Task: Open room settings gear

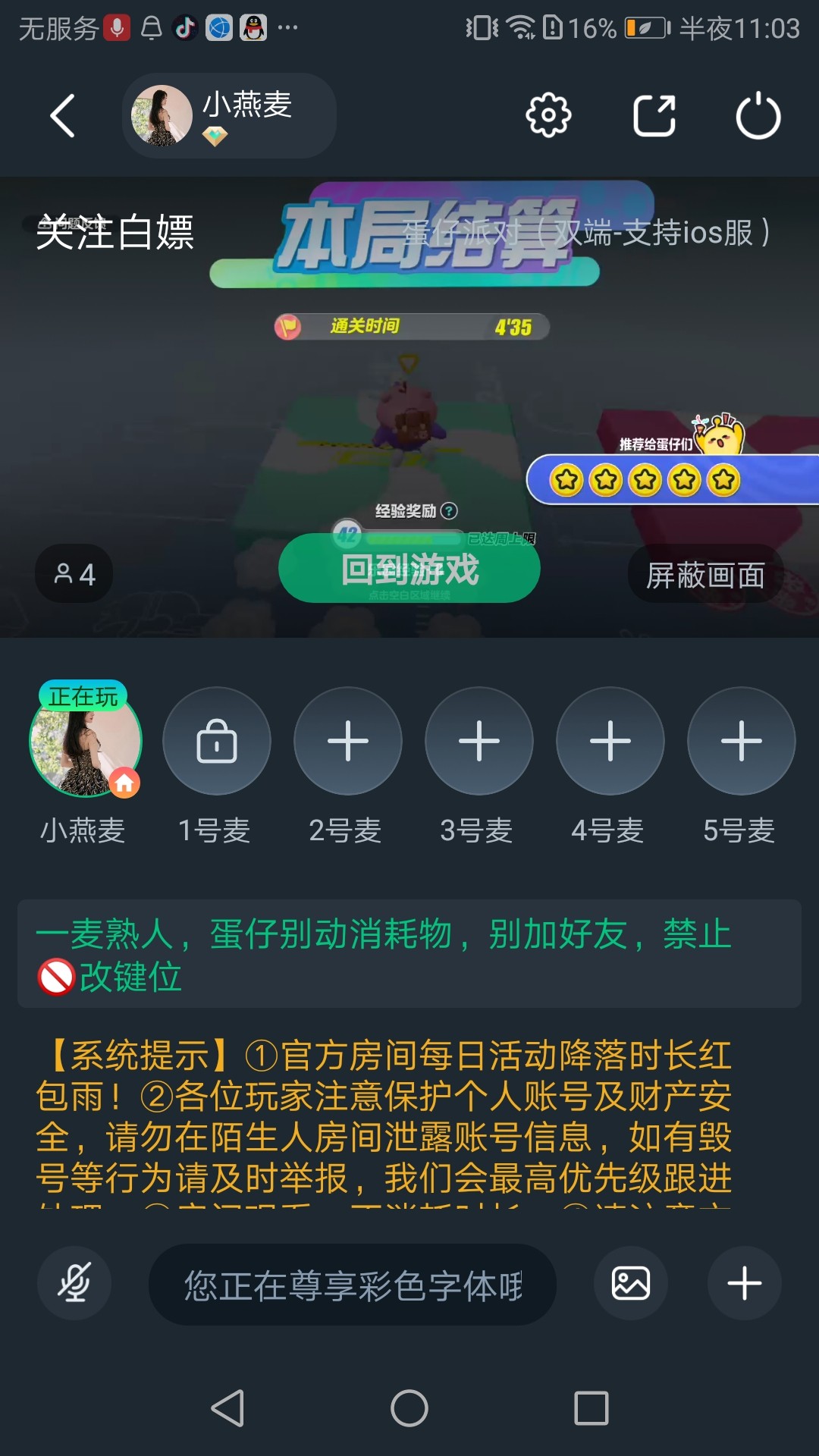Action: pos(548,116)
